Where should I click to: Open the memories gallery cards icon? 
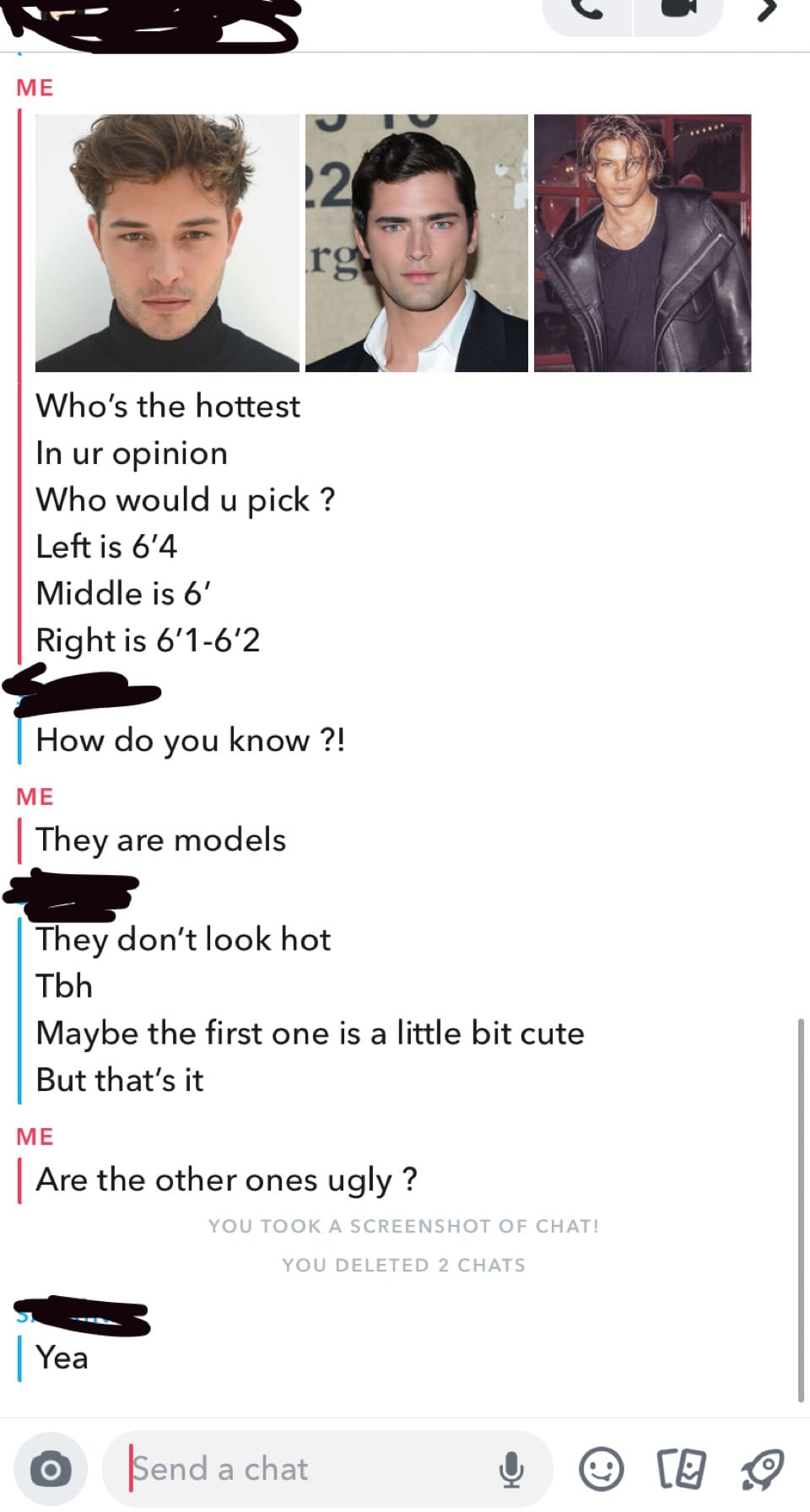(x=680, y=1469)
